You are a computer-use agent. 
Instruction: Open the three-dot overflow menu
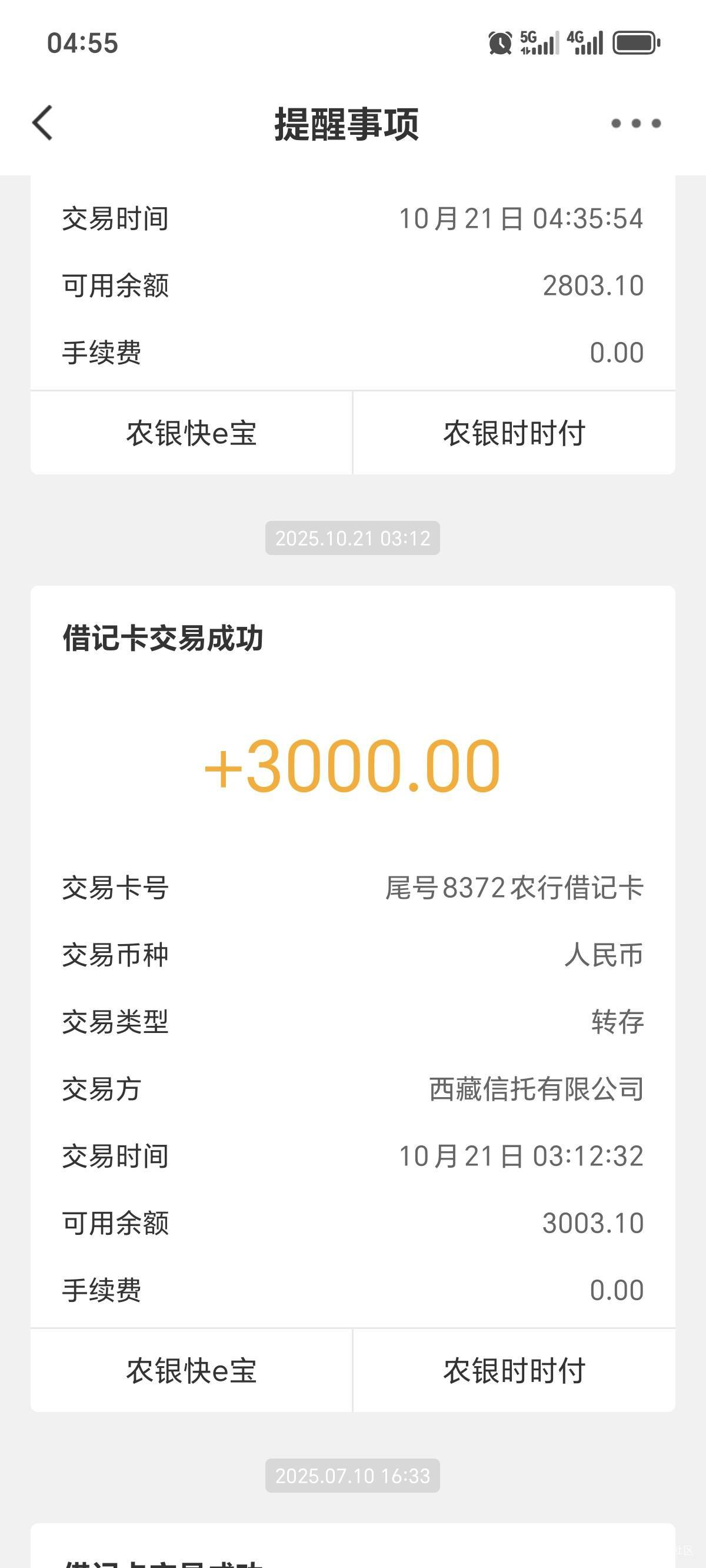(635, 124)
